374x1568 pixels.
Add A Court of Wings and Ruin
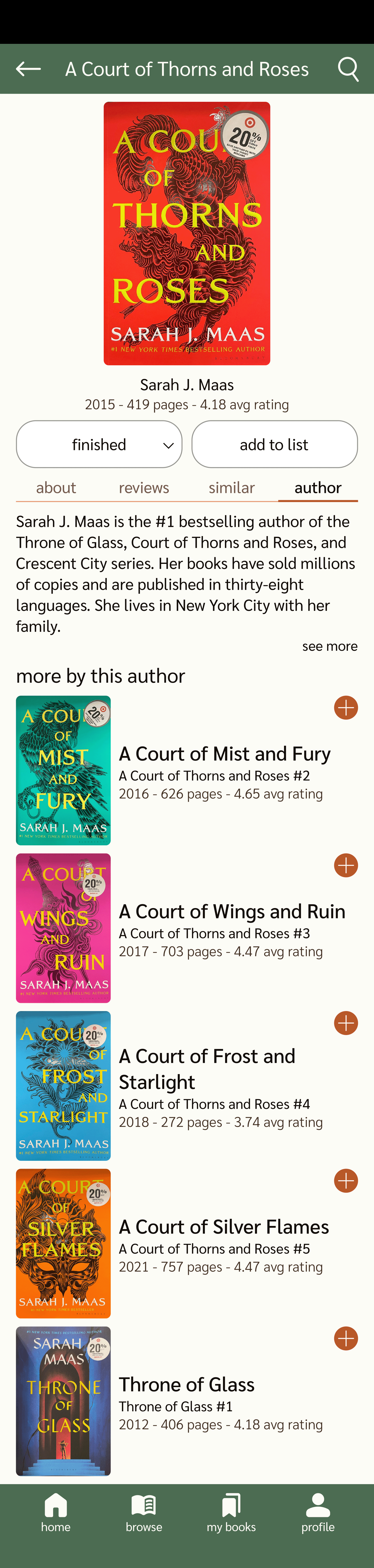pos(346,865)
